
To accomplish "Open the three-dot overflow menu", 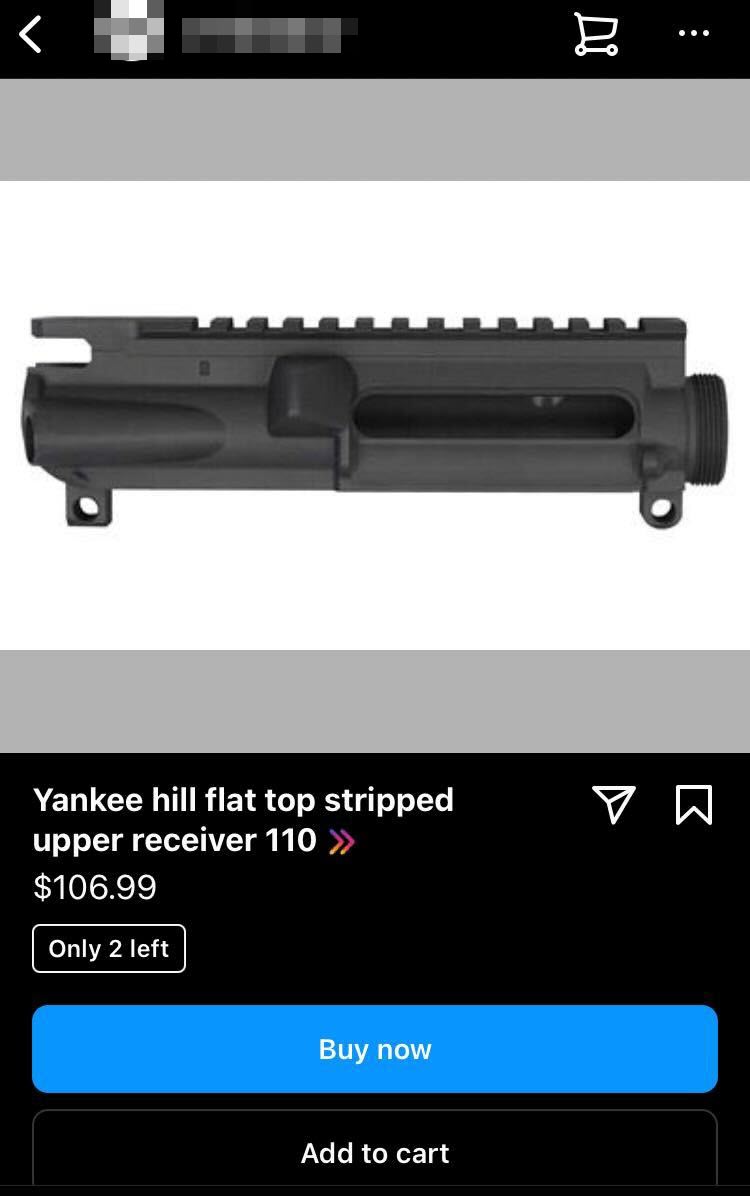I will click(693, 34).
